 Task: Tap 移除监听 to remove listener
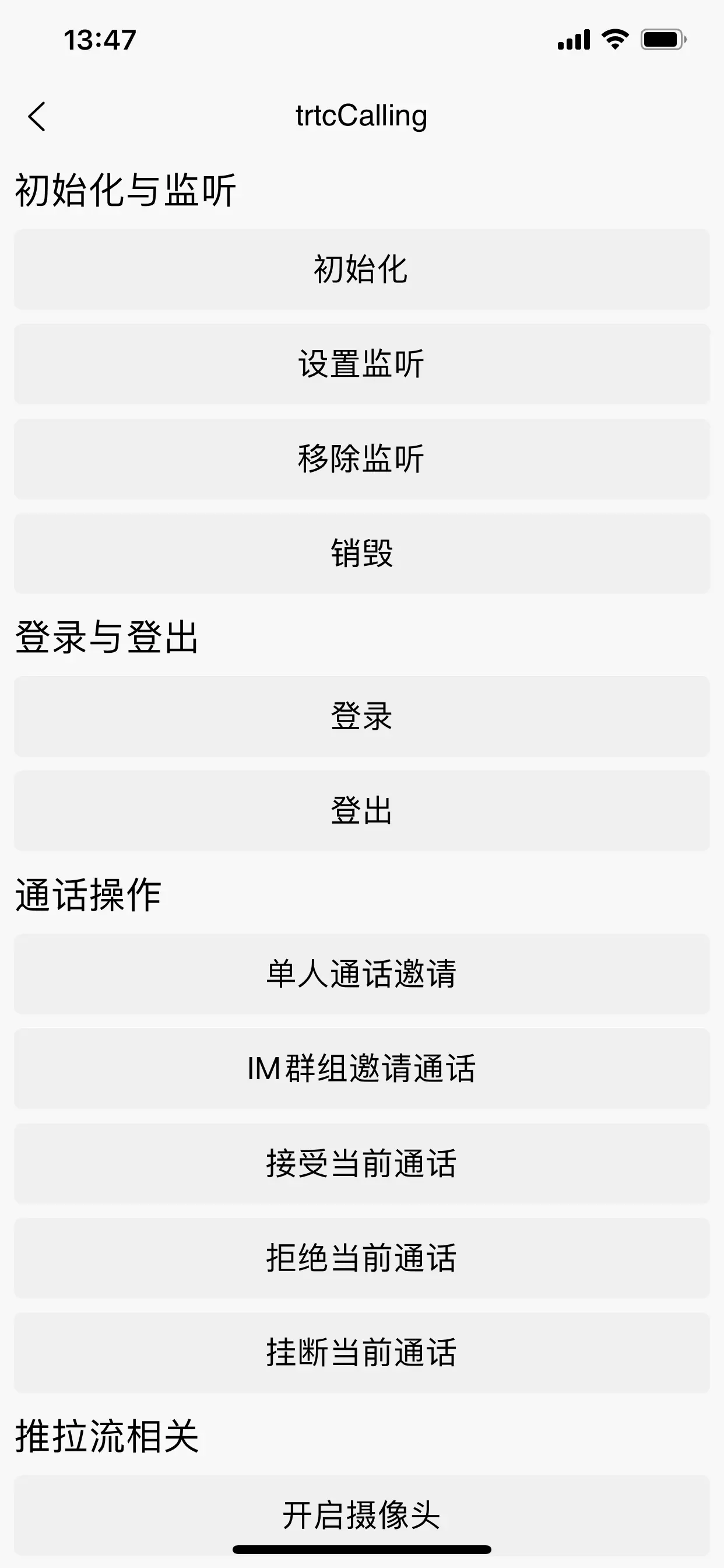pos(361,459)
